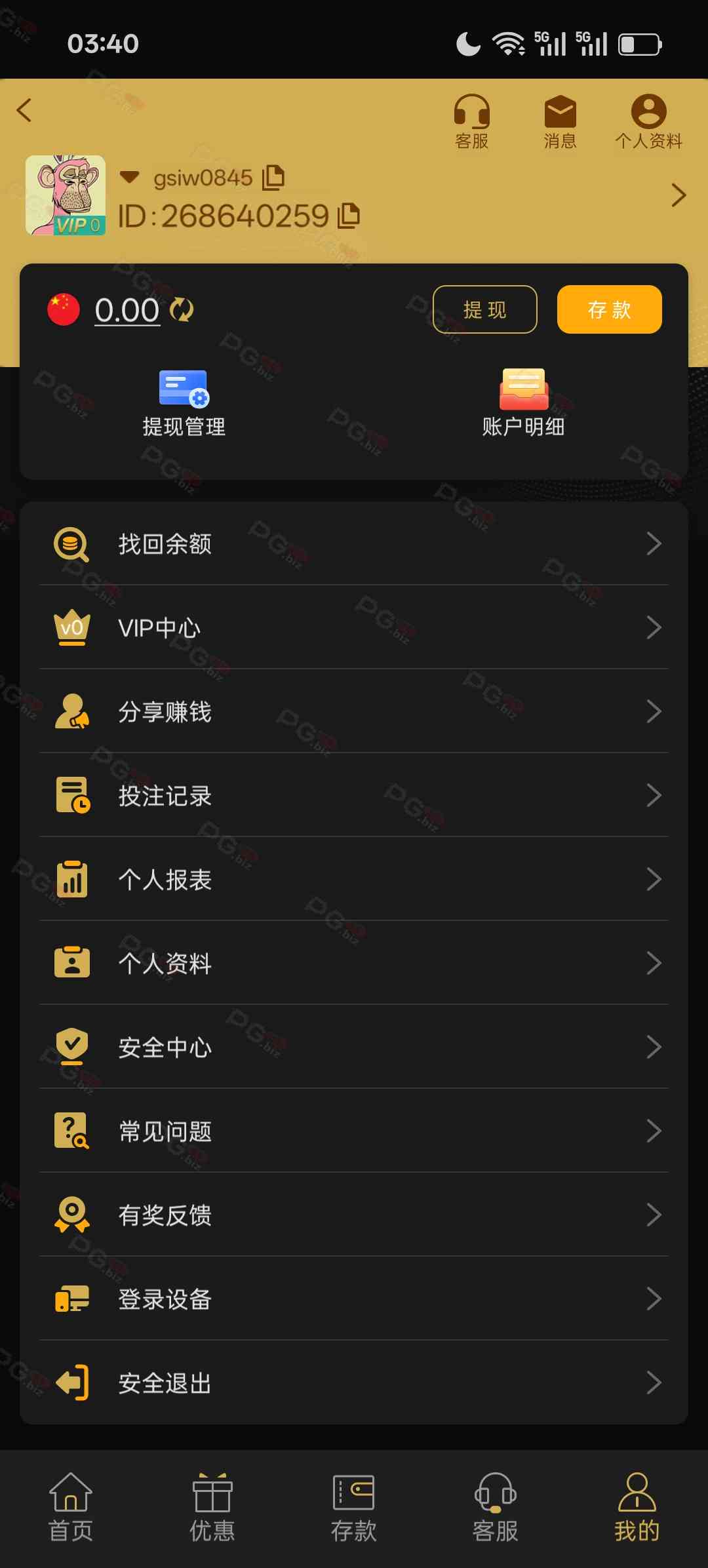The height and width of the screenshot is (1568, 708).
Task: Open VIP中心
Action: pos(354,627)
